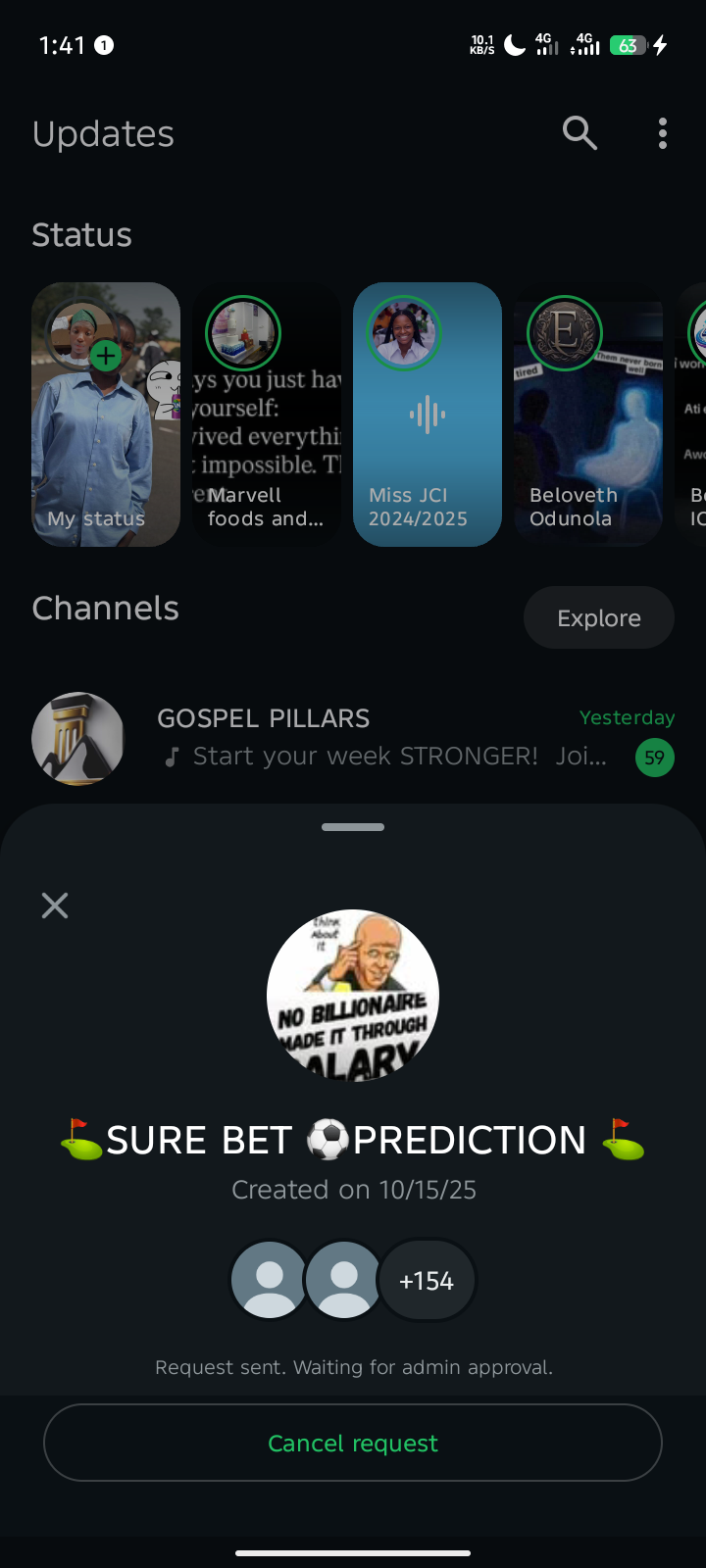View Marvell foods status update
The image size is (706, 1568).
[266, 415]
